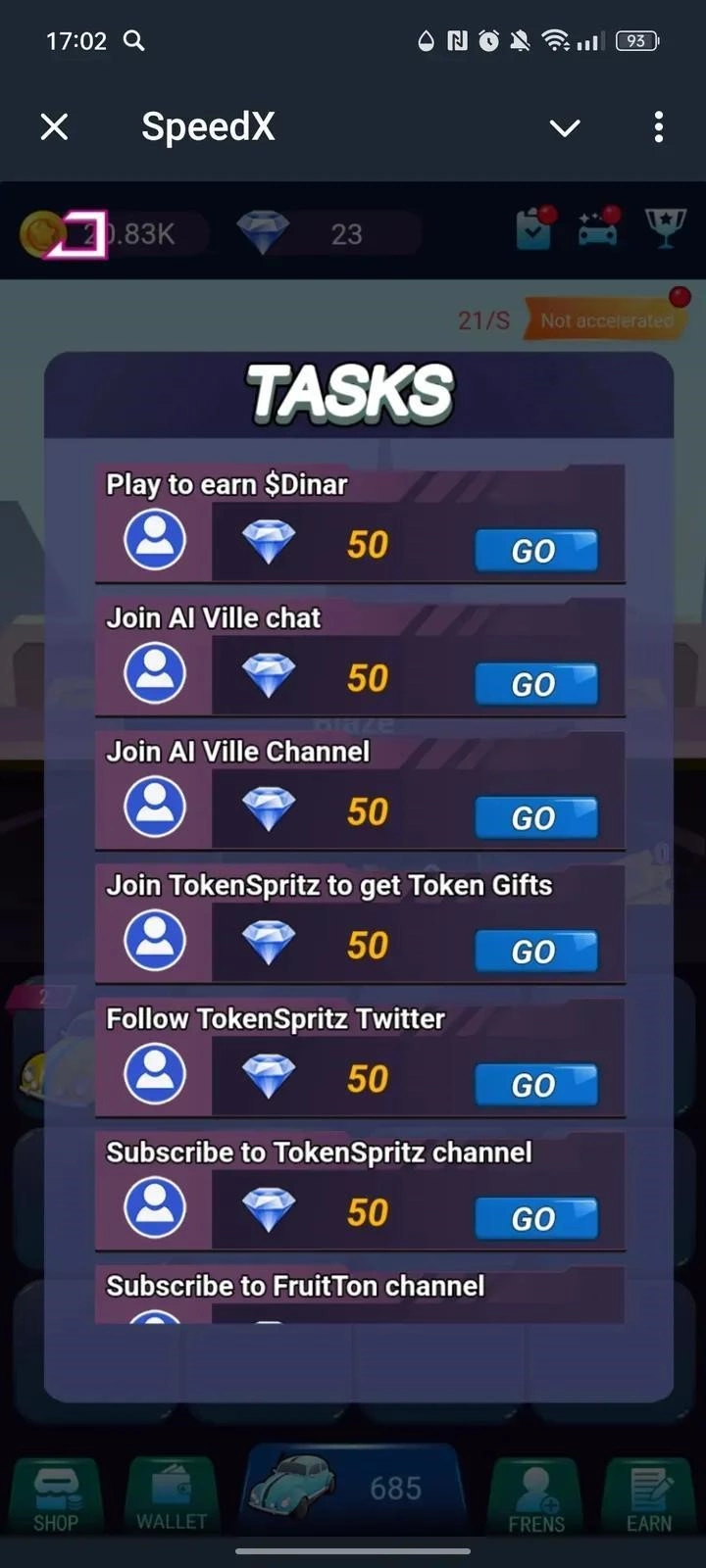The image size is (706, 1568).
Task: Close the SpeedX mini app
Action: coord(55,126)
